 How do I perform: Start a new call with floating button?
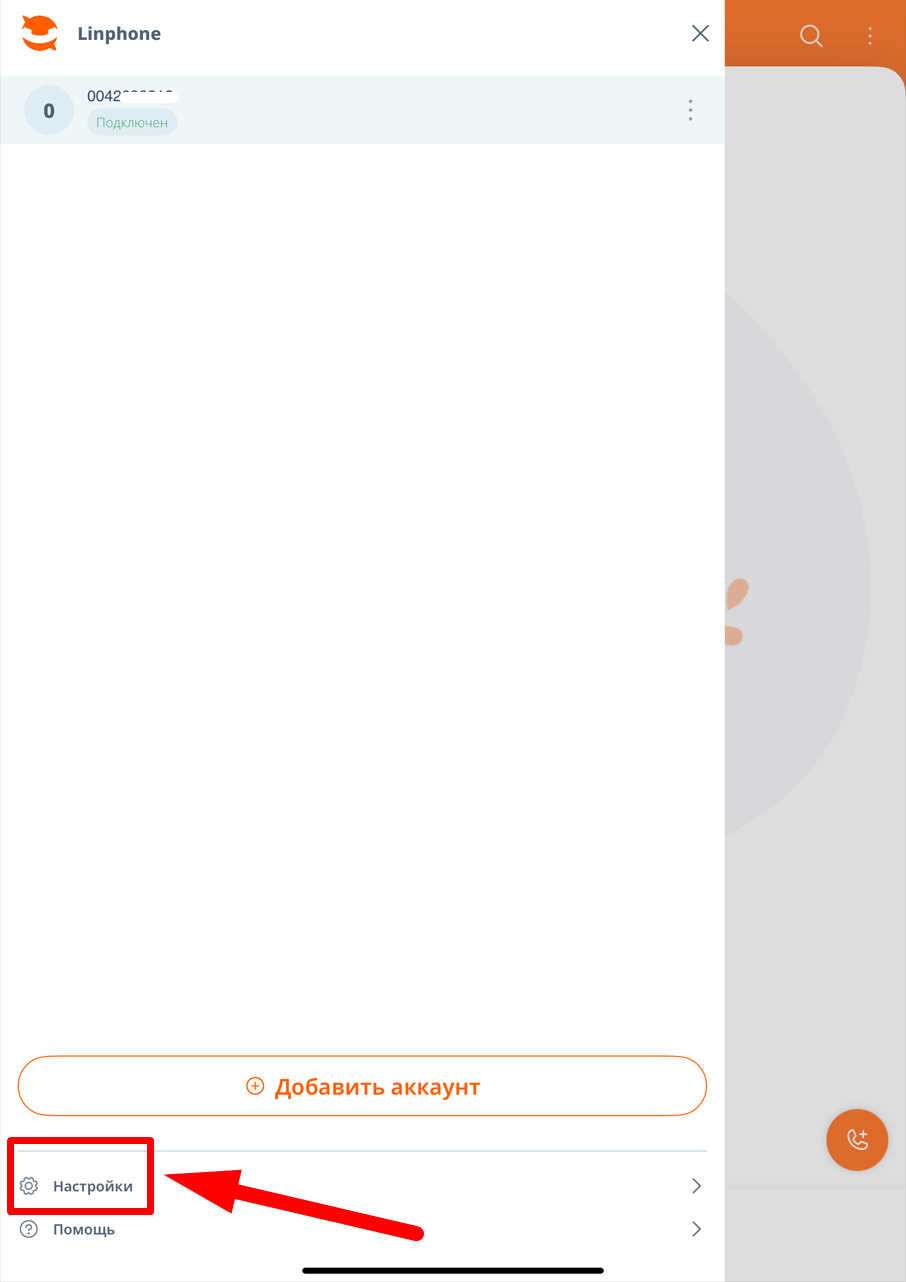(x=857, y=1139)
